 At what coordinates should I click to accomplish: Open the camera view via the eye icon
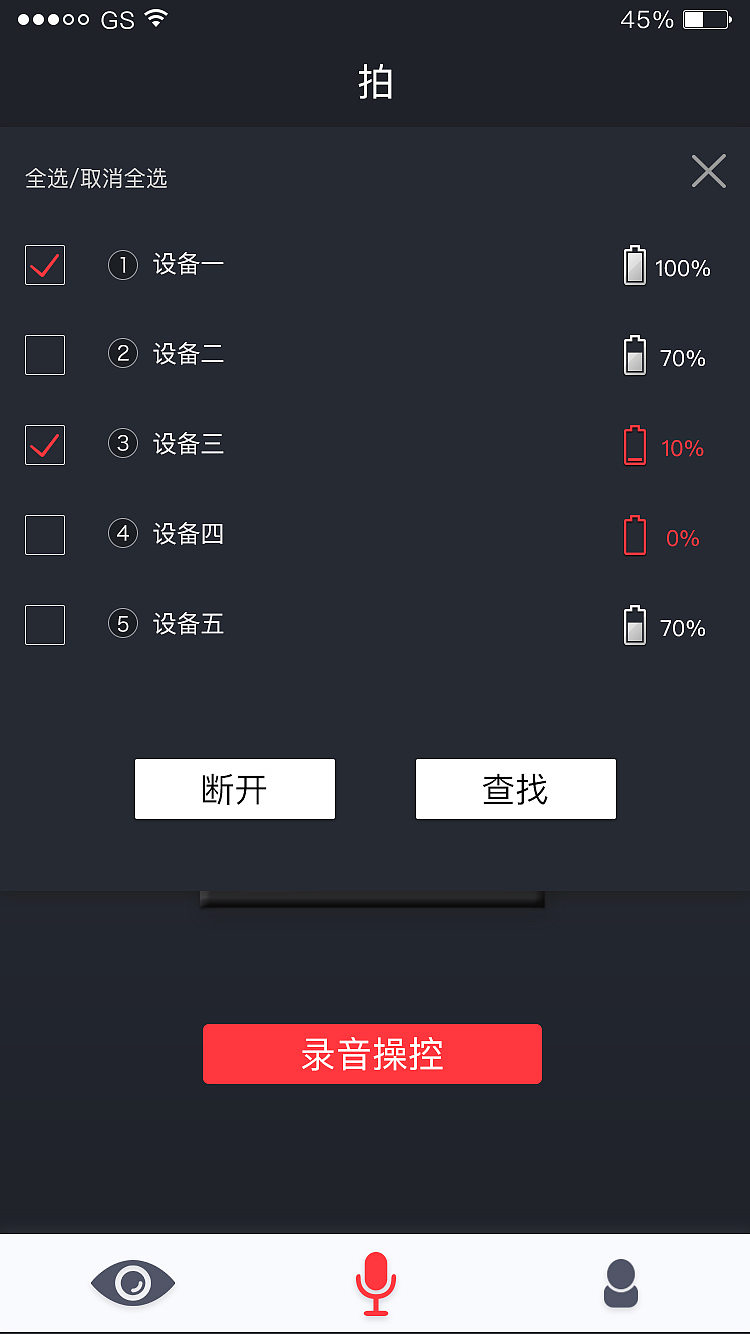click(x=132, y=1283)
